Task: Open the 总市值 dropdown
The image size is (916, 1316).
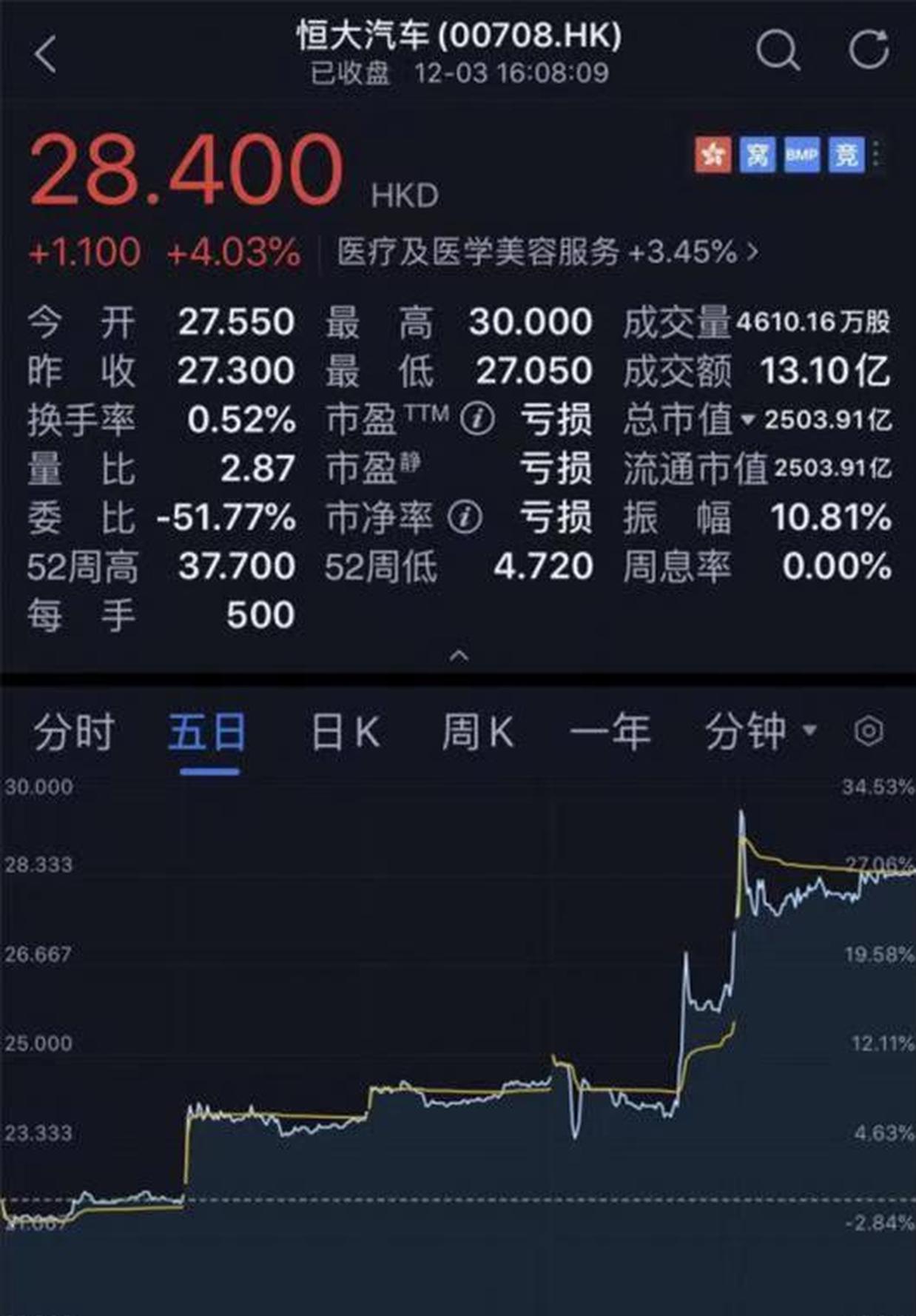Action: [x=747, y=420]
